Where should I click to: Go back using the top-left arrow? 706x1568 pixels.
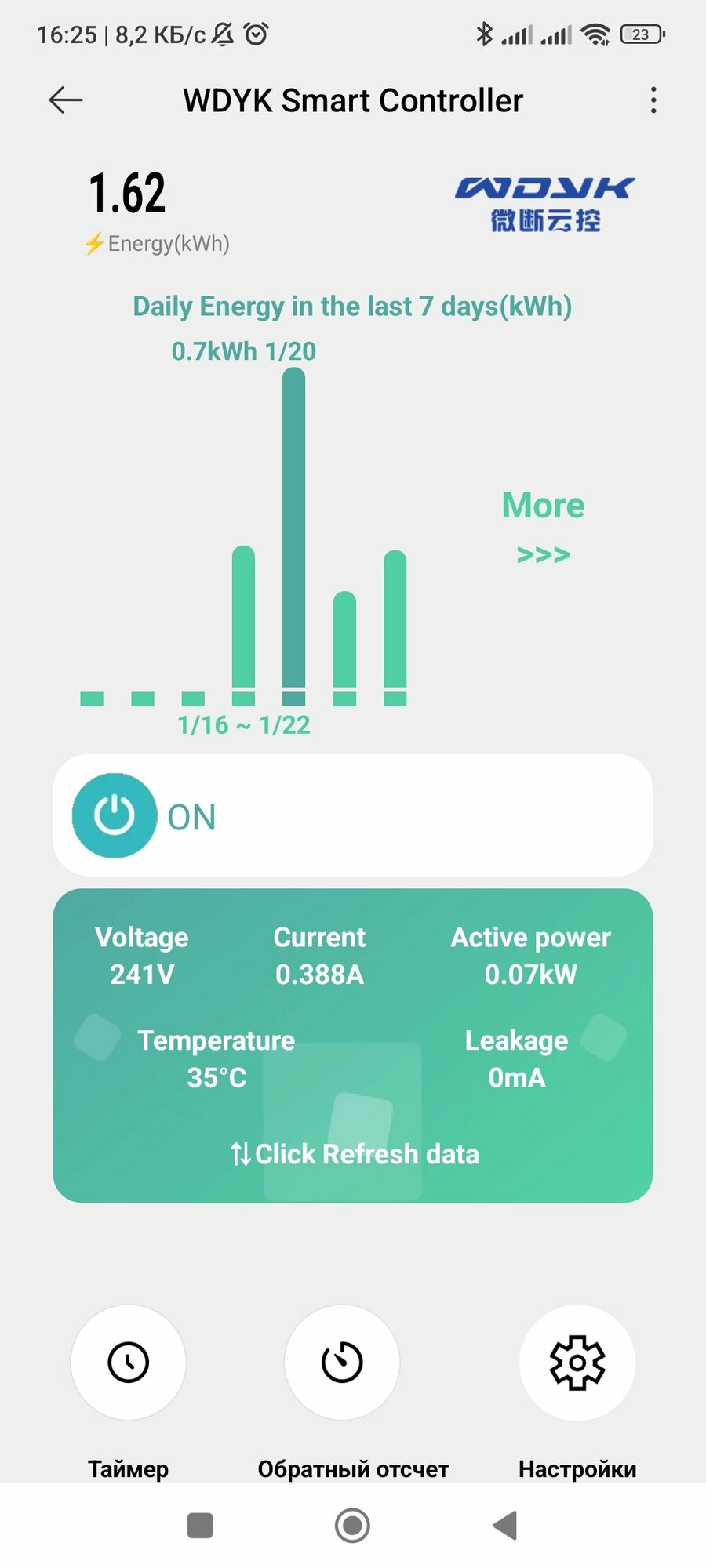pyautogui.click(x=66, y=100)
